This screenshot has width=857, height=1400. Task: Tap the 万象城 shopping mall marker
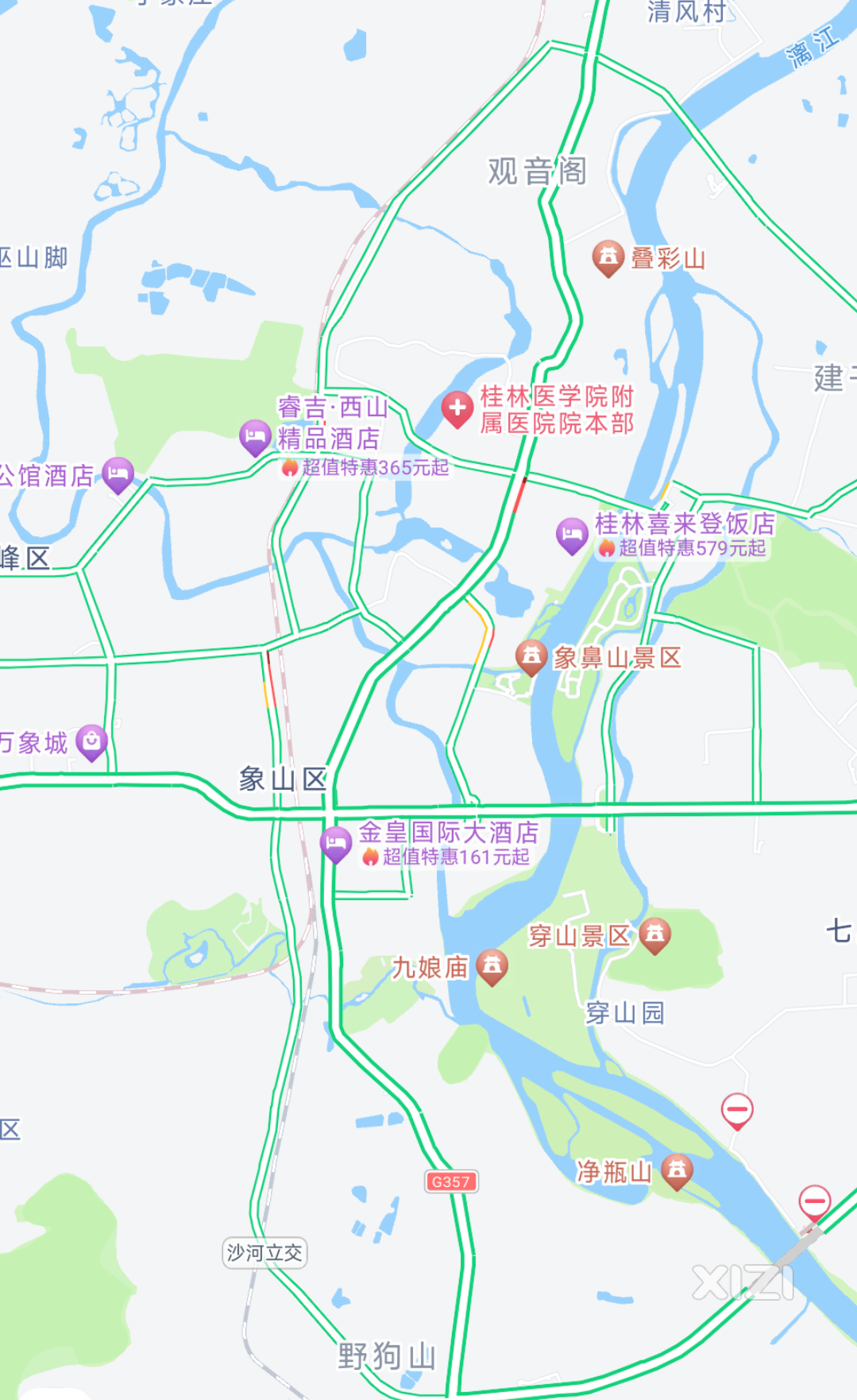(x=91, y=742)
